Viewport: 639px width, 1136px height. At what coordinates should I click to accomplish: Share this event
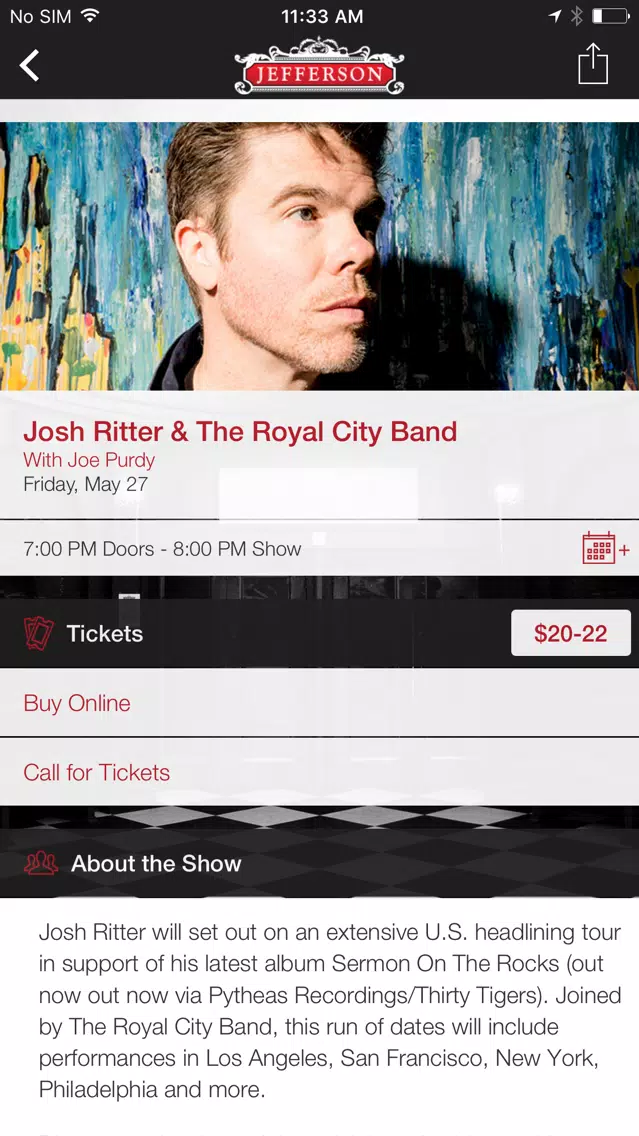593,64
